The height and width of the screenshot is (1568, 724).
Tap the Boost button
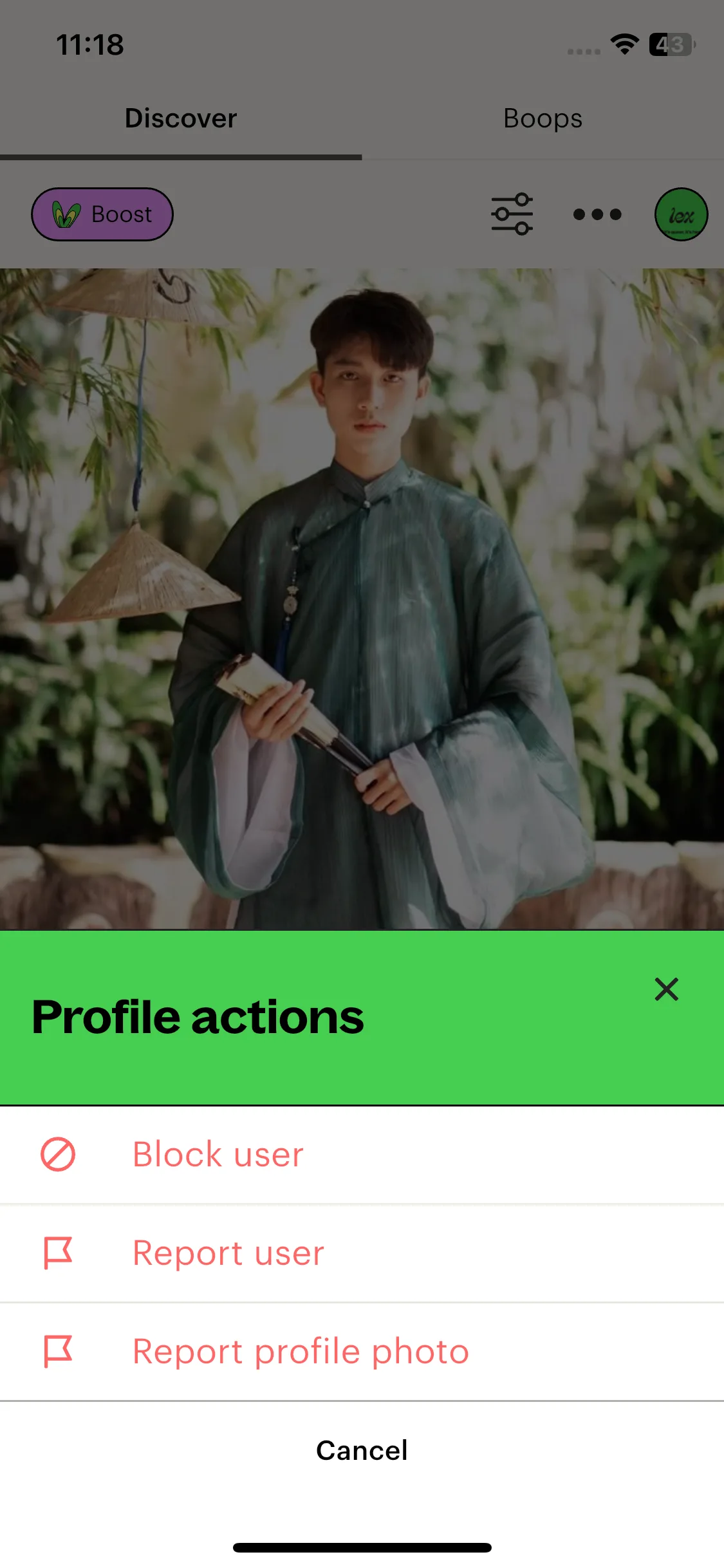tap(102, 214)
